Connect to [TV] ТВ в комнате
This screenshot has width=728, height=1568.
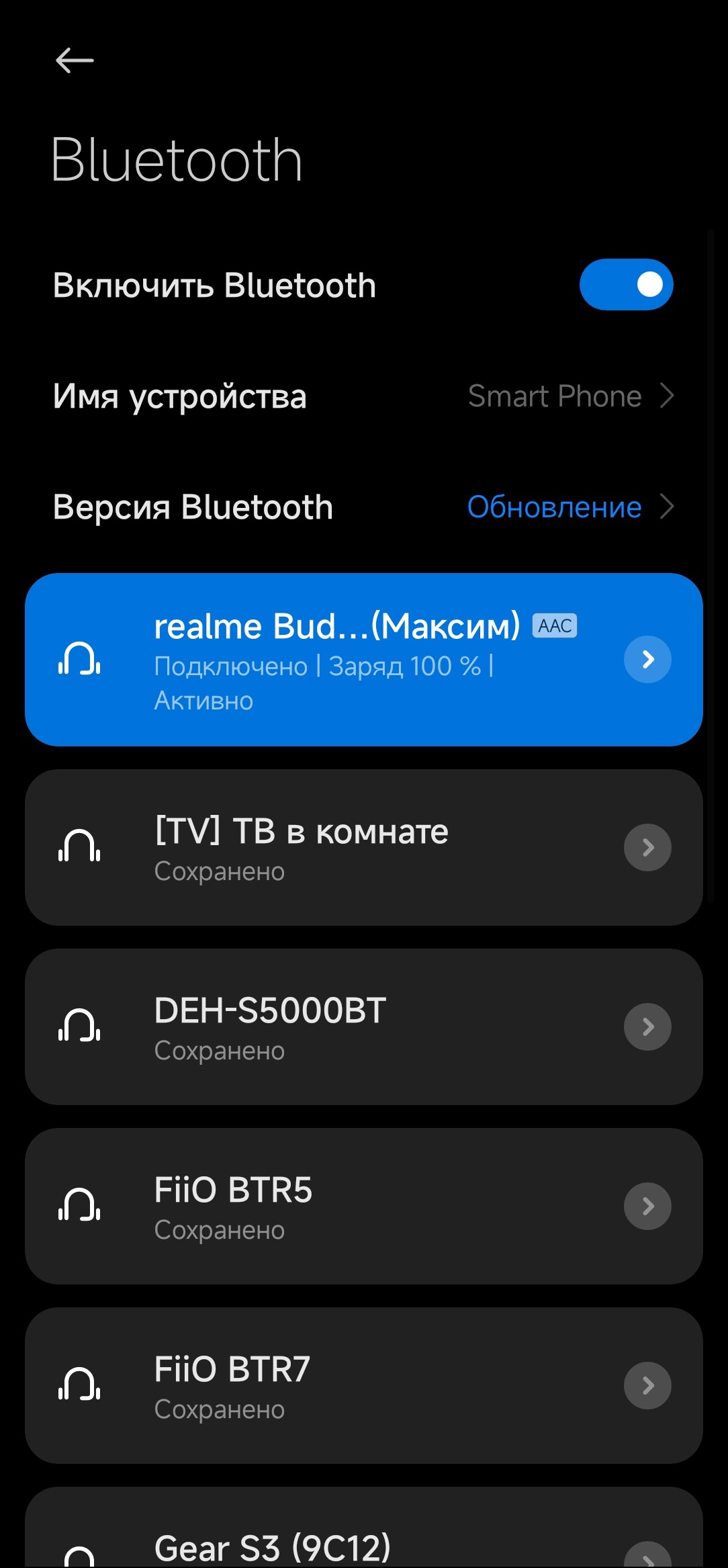pos(336,847)
